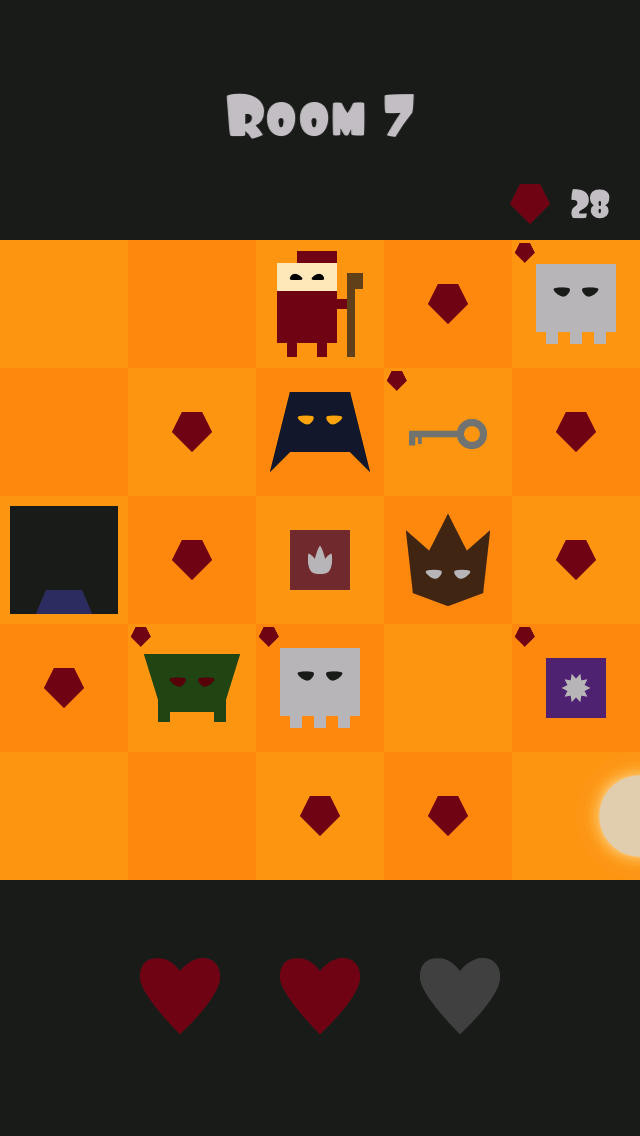
Task: Tap the gray skull beside the green monster
Action: 320,688
